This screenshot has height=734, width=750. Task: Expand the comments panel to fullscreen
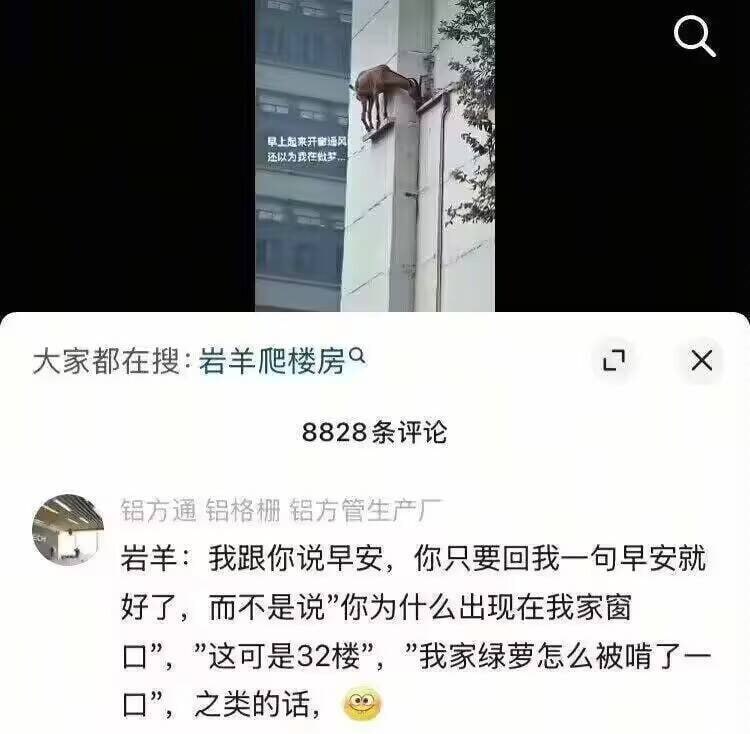click(614, 360)
